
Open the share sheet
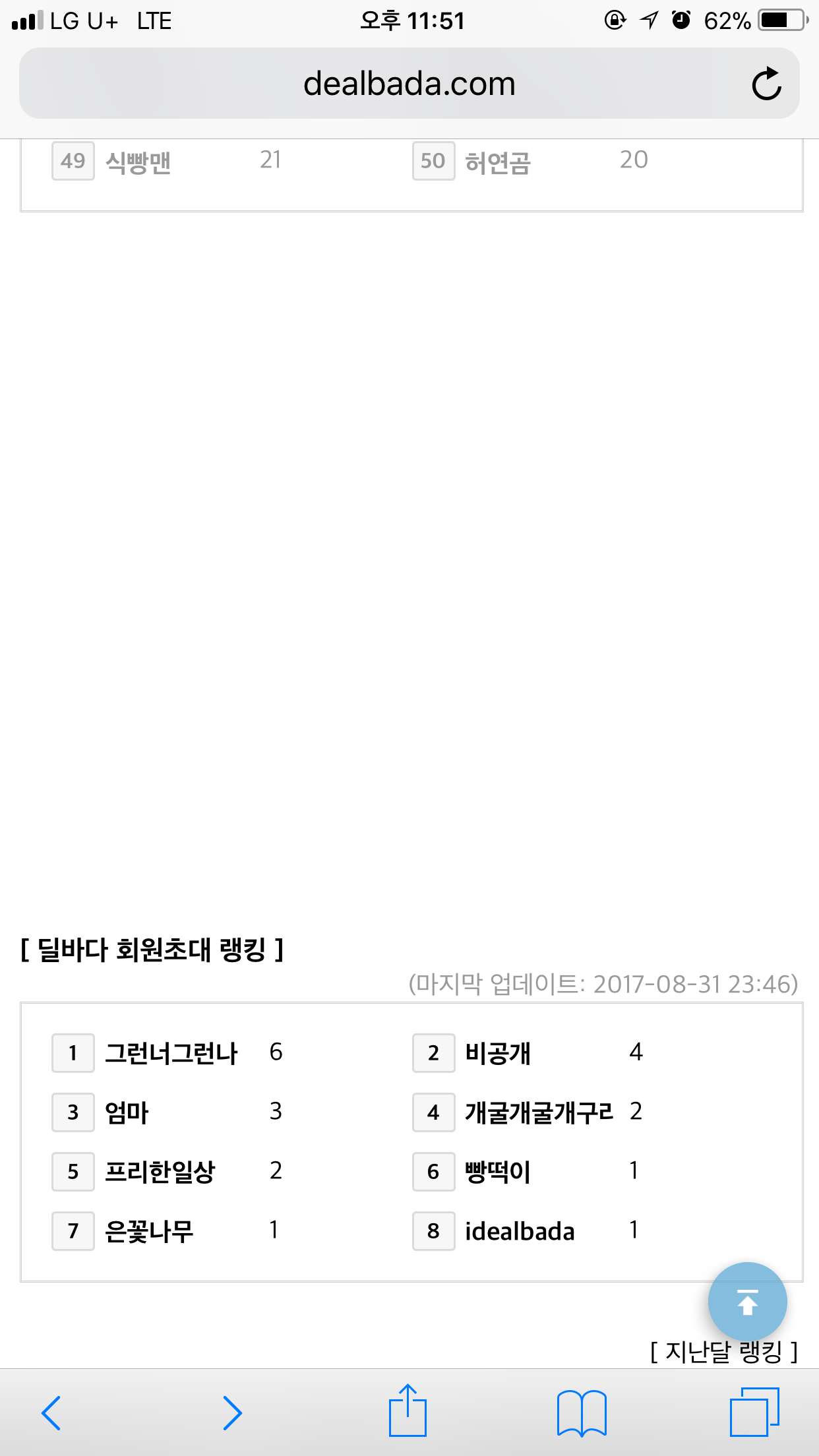coord(408,1411)
